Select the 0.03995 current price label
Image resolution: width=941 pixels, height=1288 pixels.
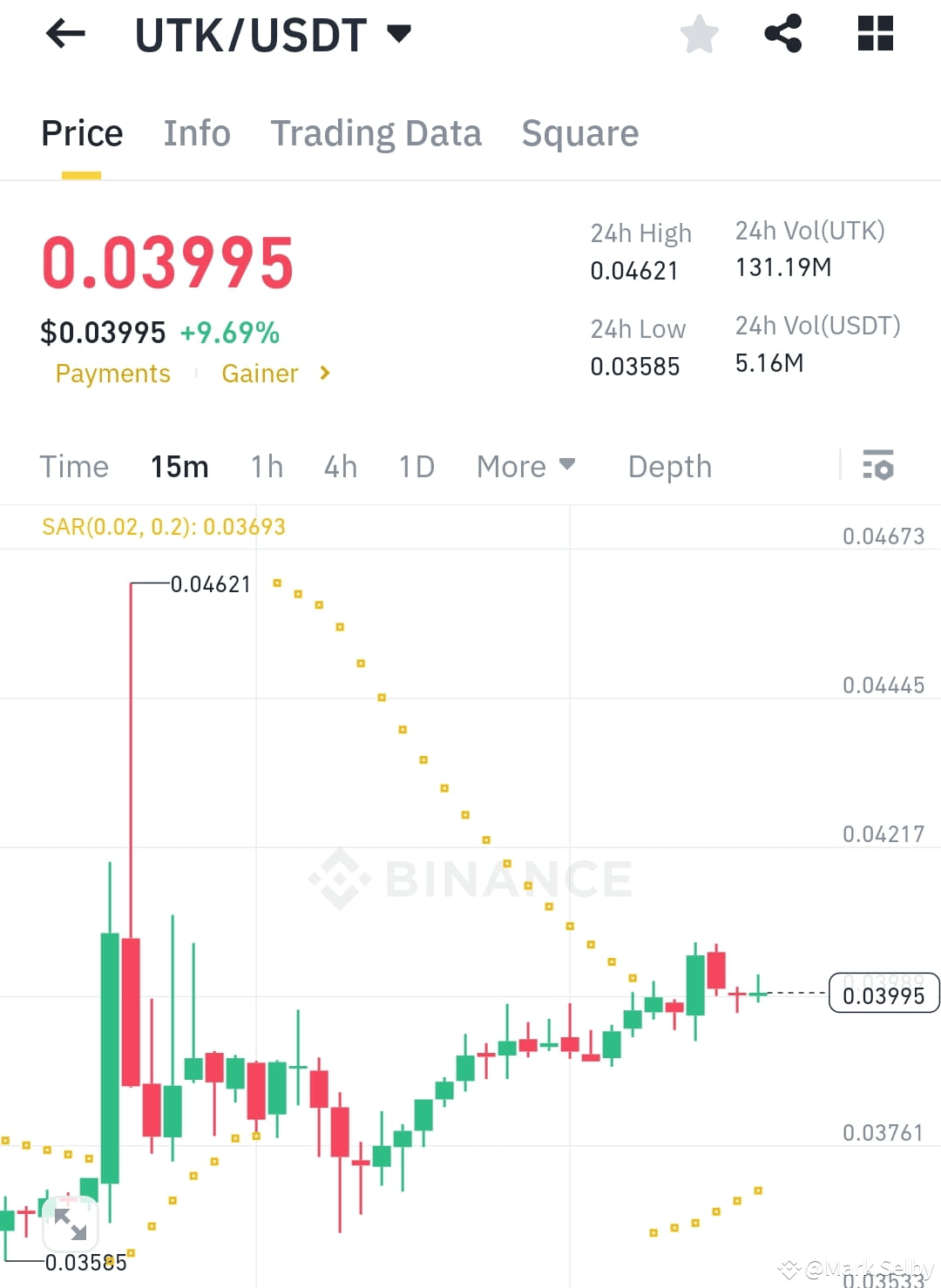(x=884, y=994)
